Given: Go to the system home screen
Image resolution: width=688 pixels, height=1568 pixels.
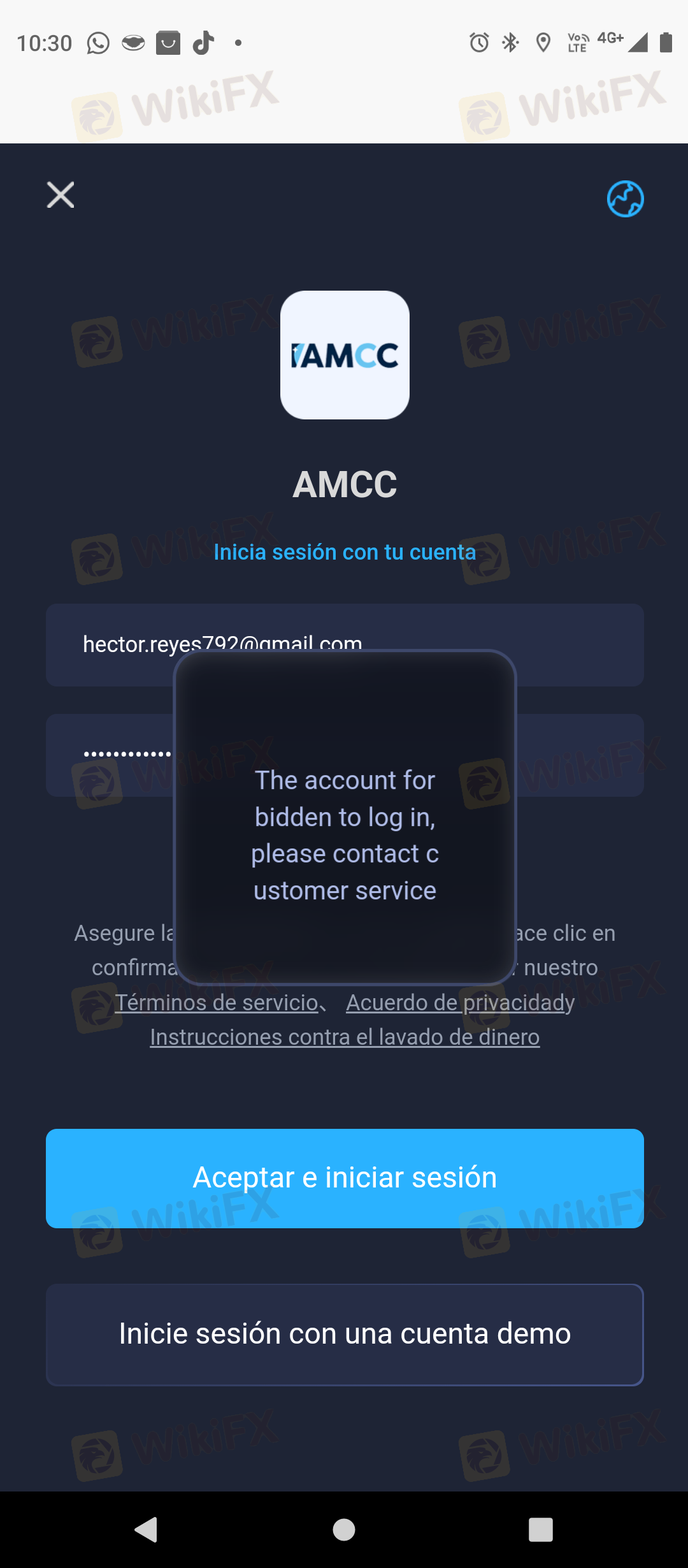Looking at the screenshot, I should 344,1529.
